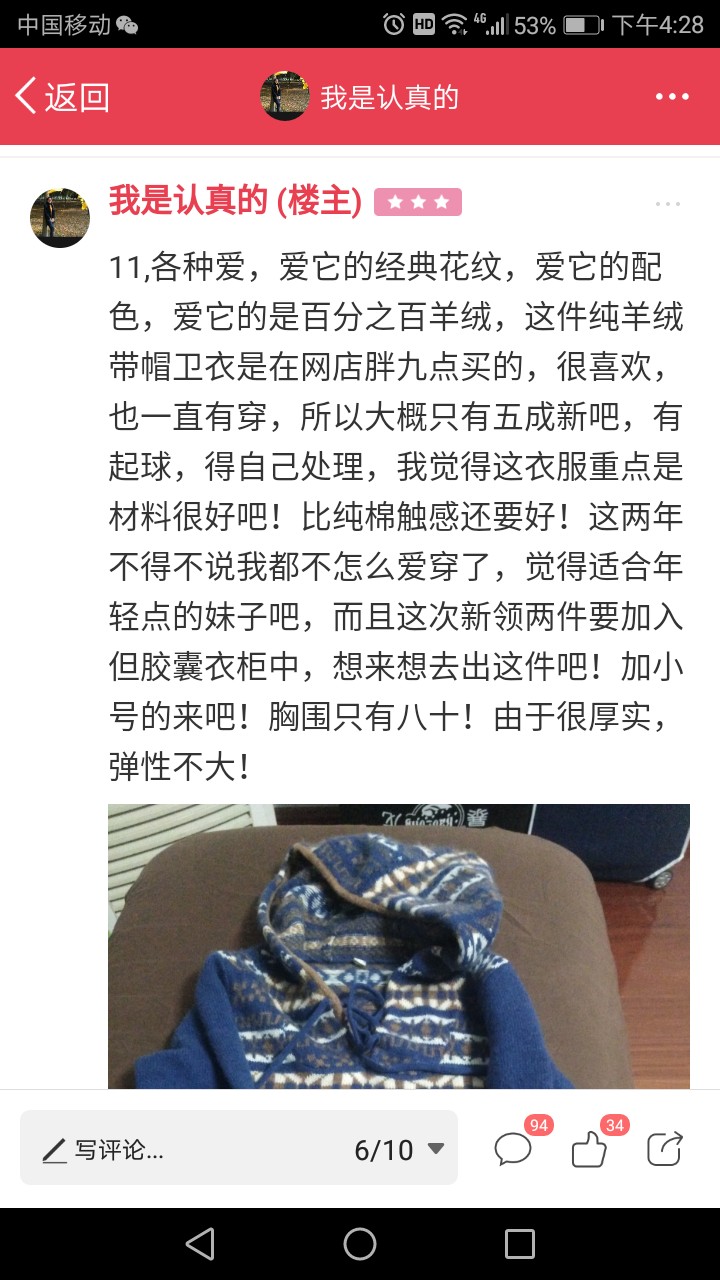Expand the 6/10 page selector
The height and width of the screenshot is (1280, 720).
pyautogui.click(x=400, y=1150)
